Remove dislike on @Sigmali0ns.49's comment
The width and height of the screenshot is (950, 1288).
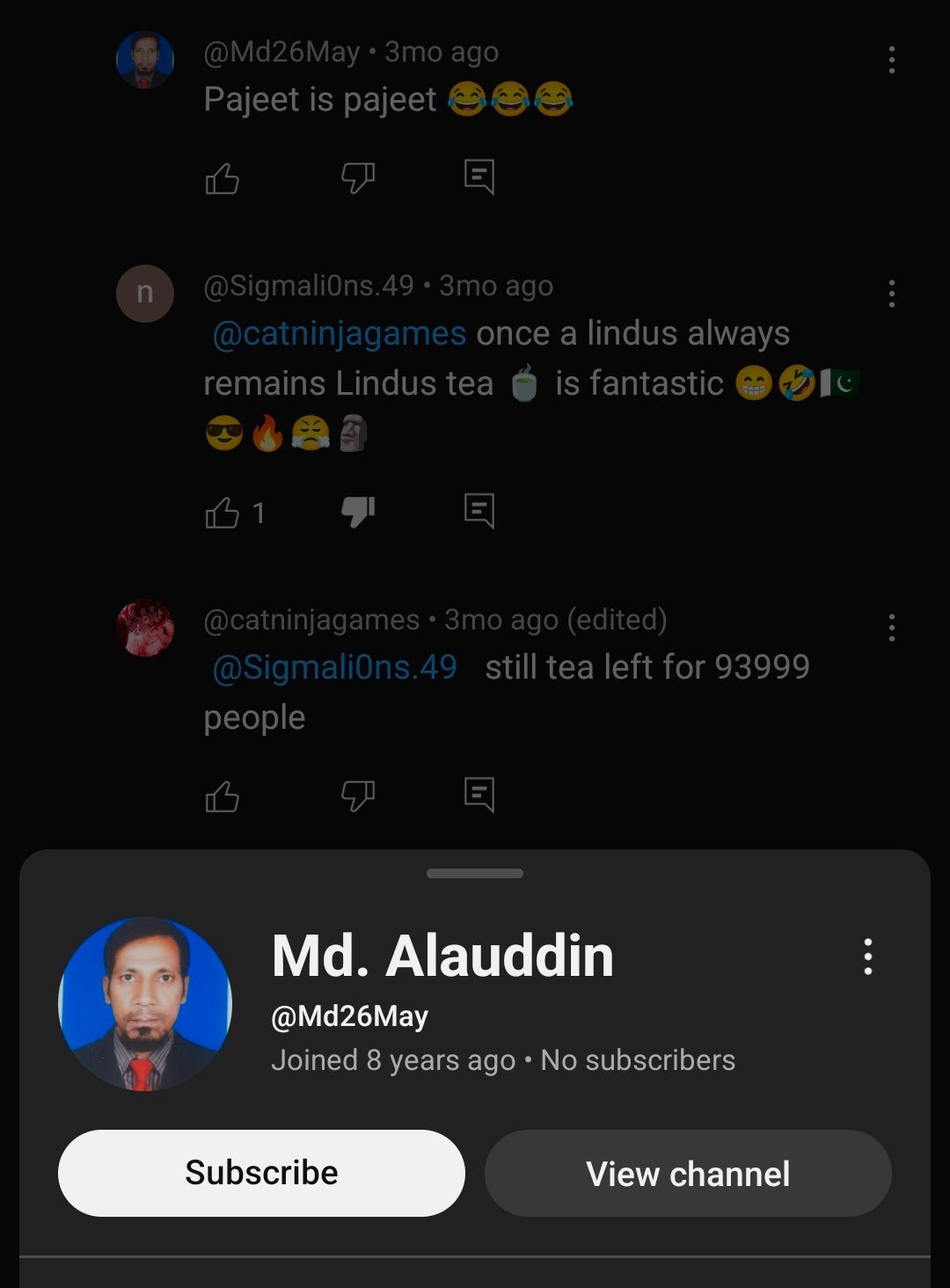point(358,512)
